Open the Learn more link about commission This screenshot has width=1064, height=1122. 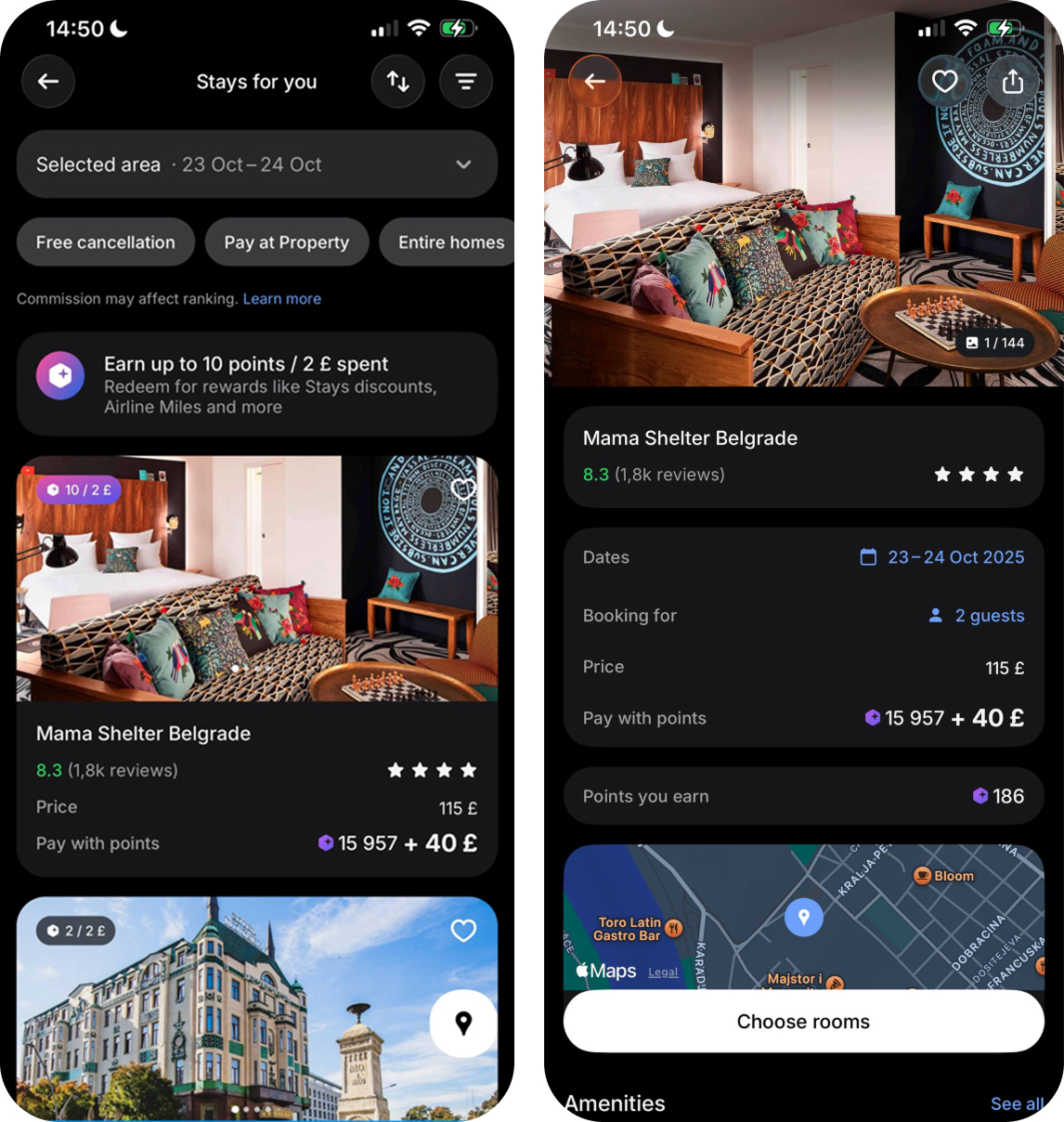click(282, 299)
